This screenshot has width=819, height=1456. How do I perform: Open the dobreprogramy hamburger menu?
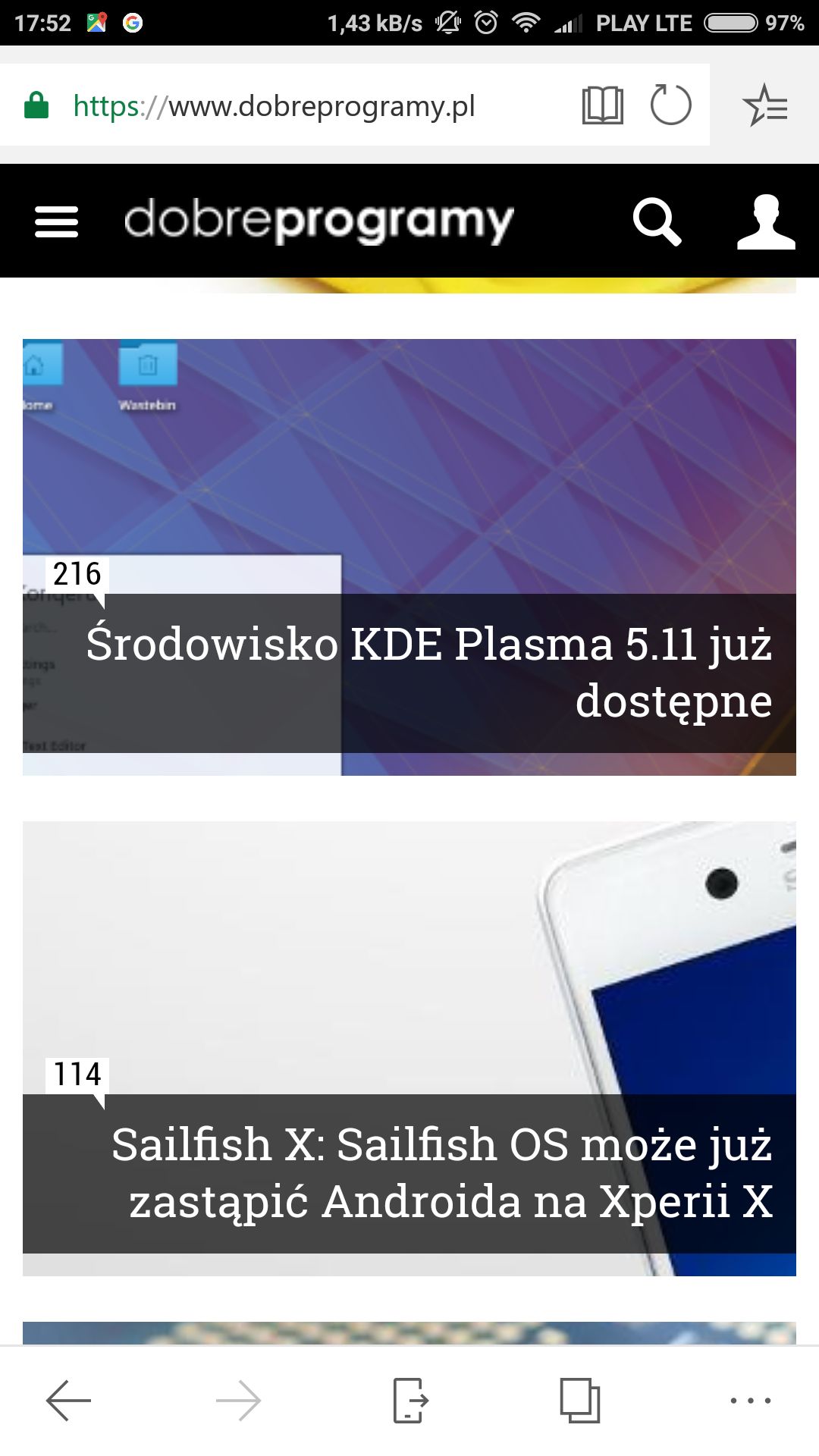(x=57, y=221)
